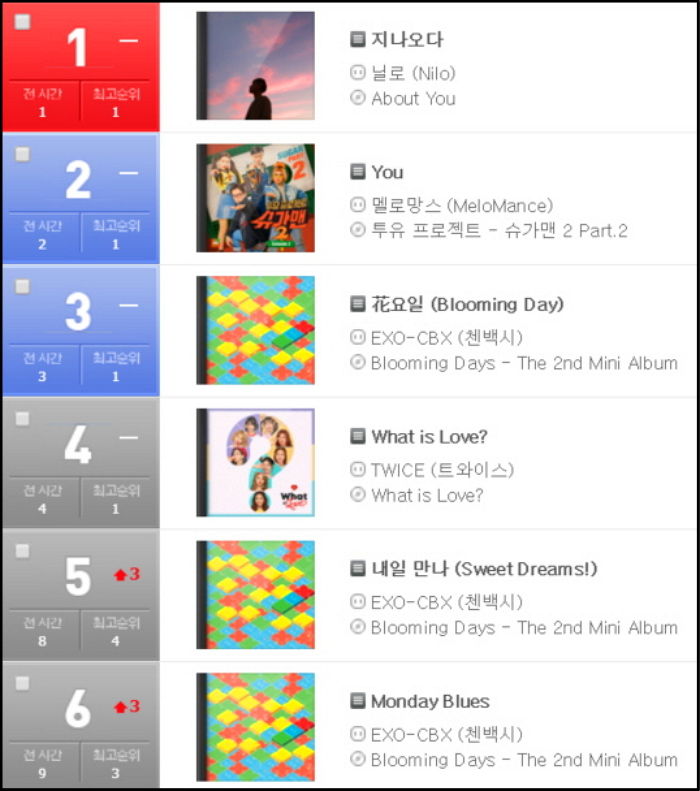The width and height of the screenshot is (700, 791).
Task: Select the checkbox next to rank 2
Action: point(22,154)
